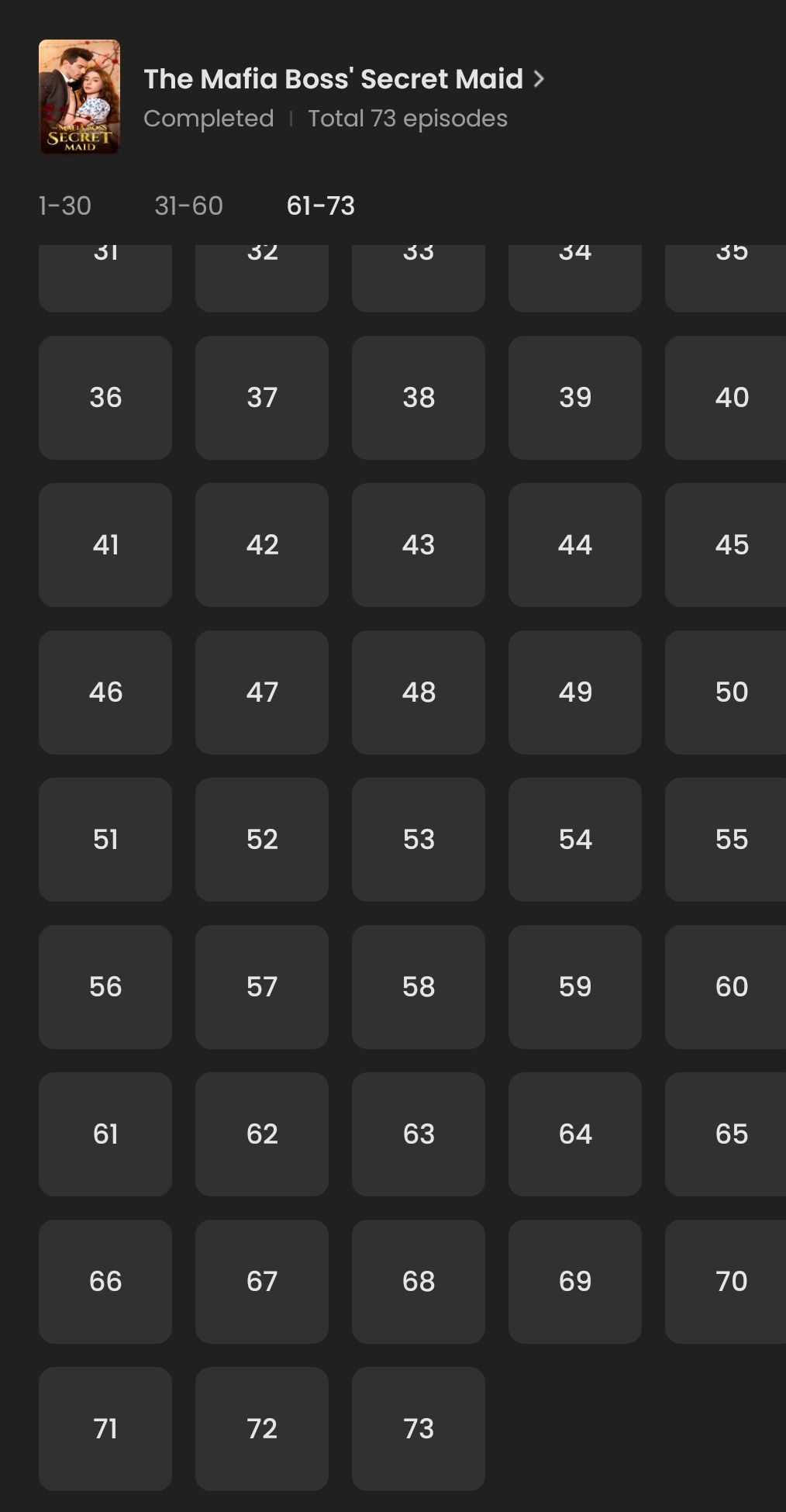This screenshot has height=1512, width=786.
Task: Jump to episode 44
Action: pos(575,545)
